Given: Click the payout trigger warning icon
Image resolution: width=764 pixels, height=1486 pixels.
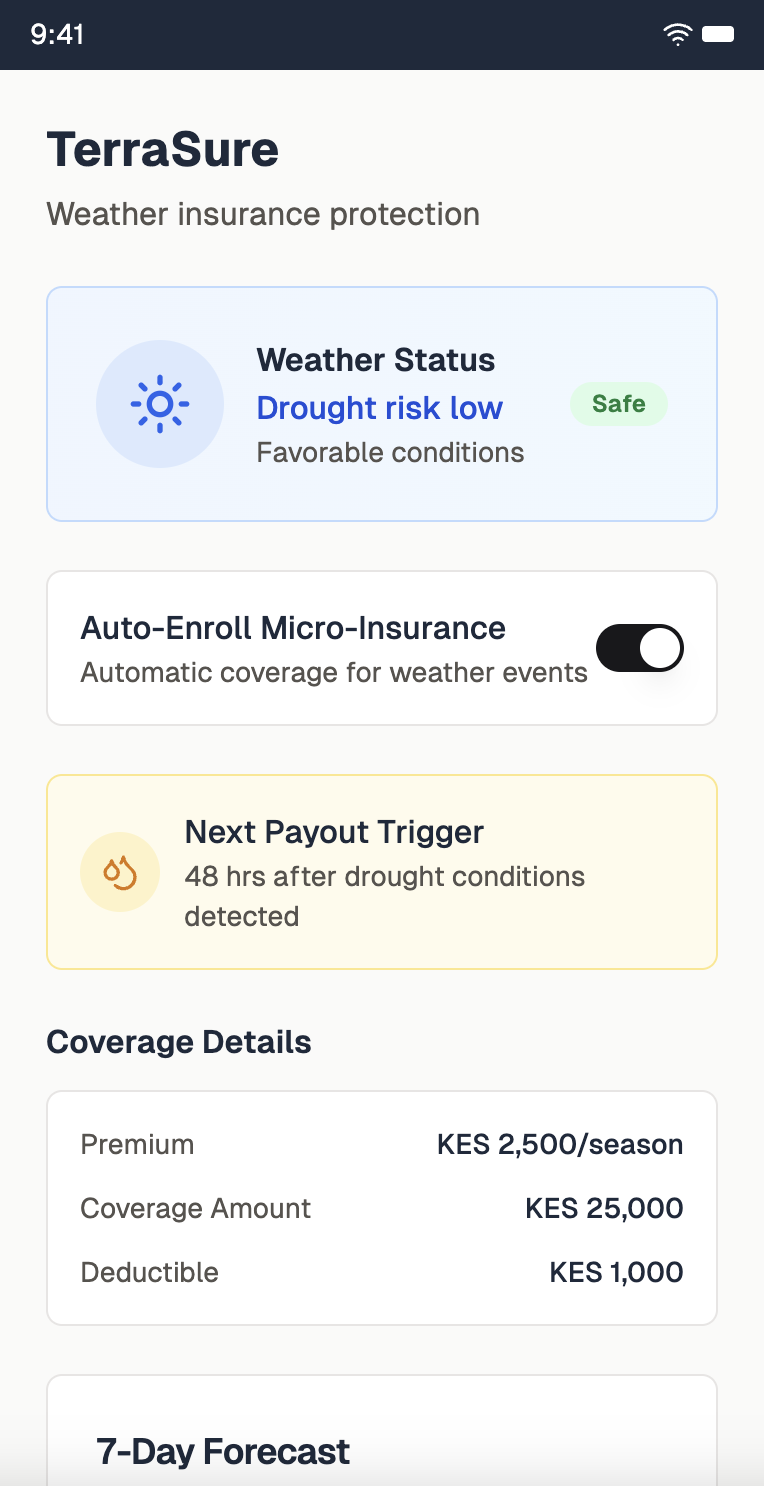Looking at the screenshot, I should click(120, 871).
